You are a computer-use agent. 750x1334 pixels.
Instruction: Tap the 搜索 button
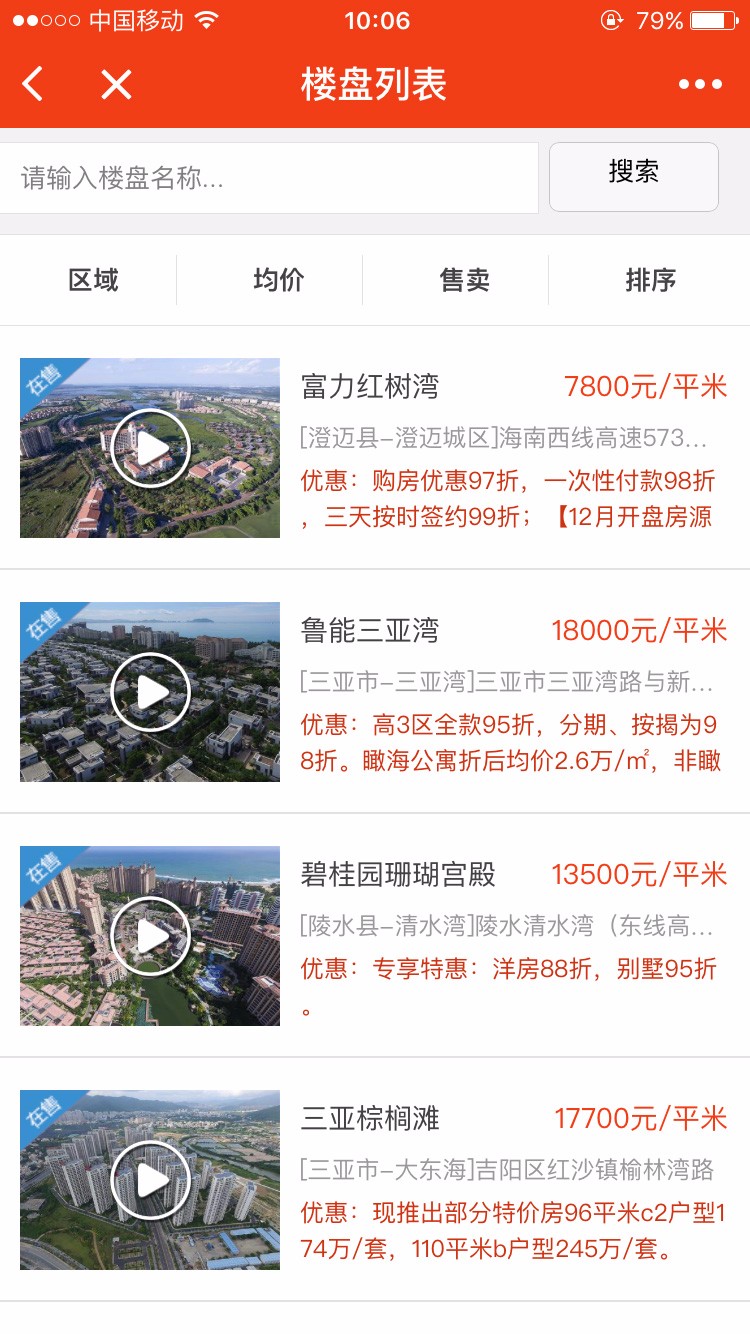(x=633, y=176)
